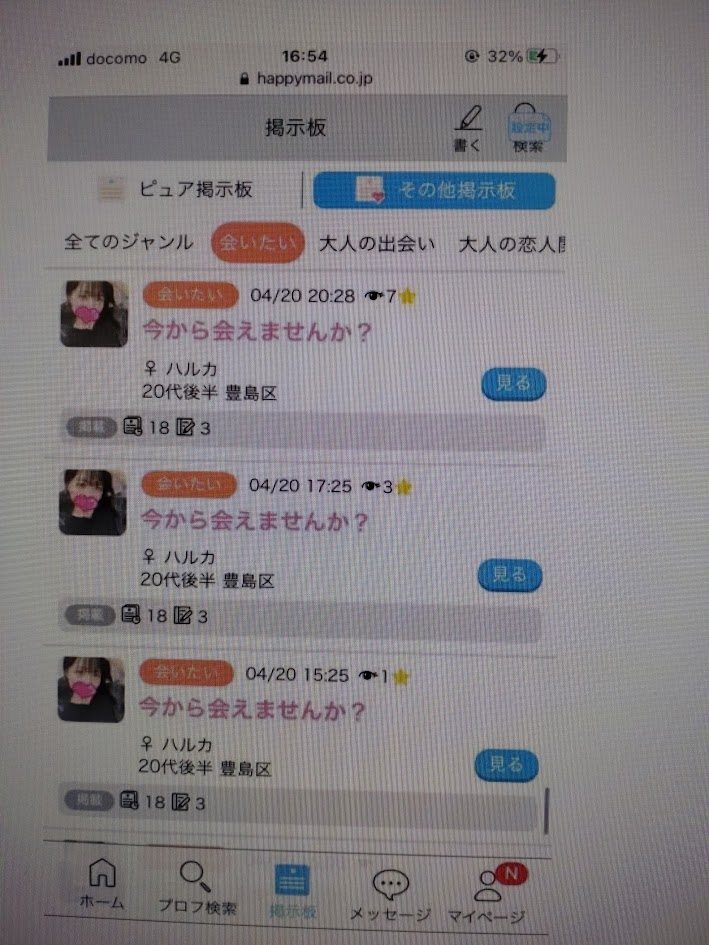
Task: Open the メッセージ tab
Action: (x=390, y=894)
